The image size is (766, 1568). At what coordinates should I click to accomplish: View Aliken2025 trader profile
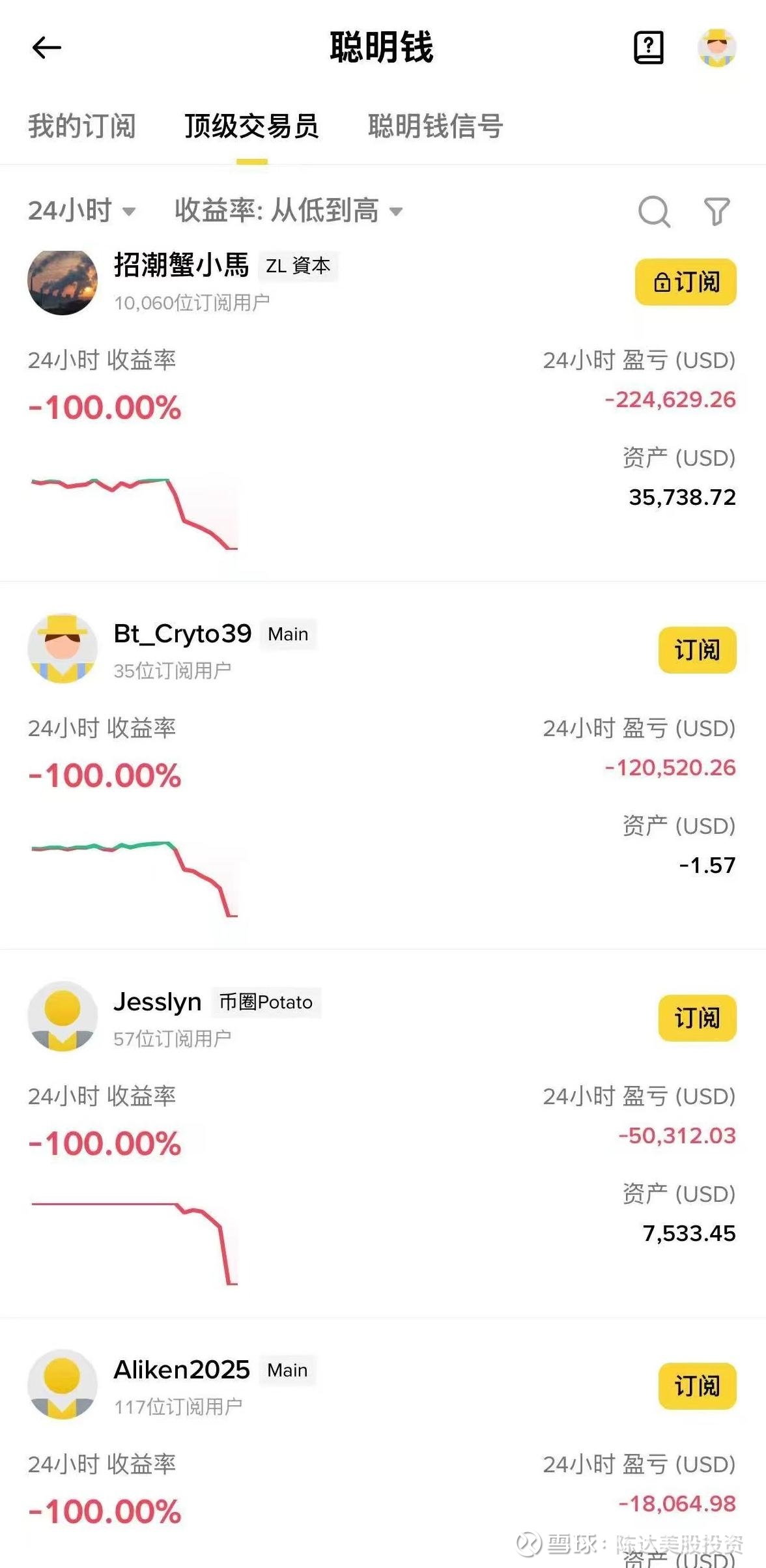click(182, 1370)
